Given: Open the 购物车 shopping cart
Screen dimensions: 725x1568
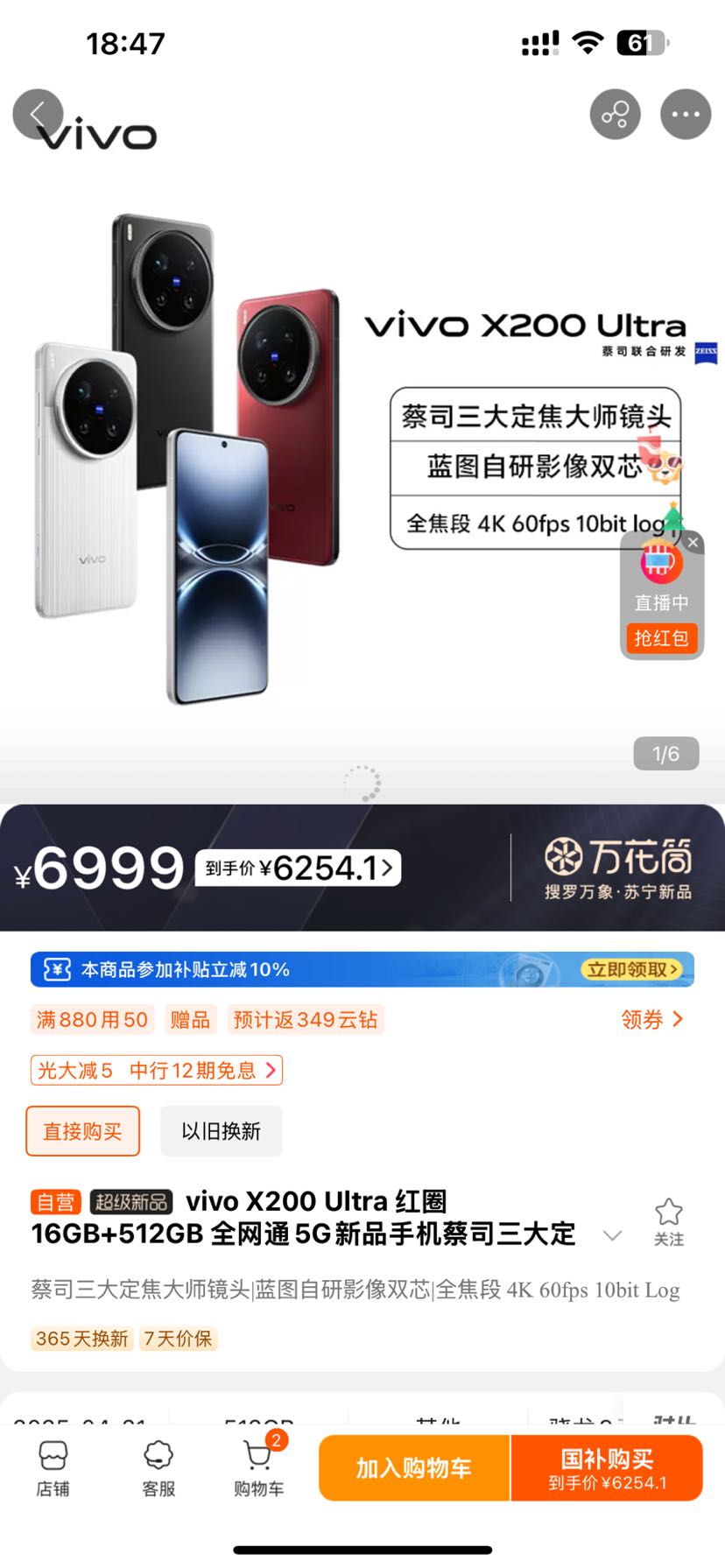Looking at the screenshot, I should (258, 1469).
